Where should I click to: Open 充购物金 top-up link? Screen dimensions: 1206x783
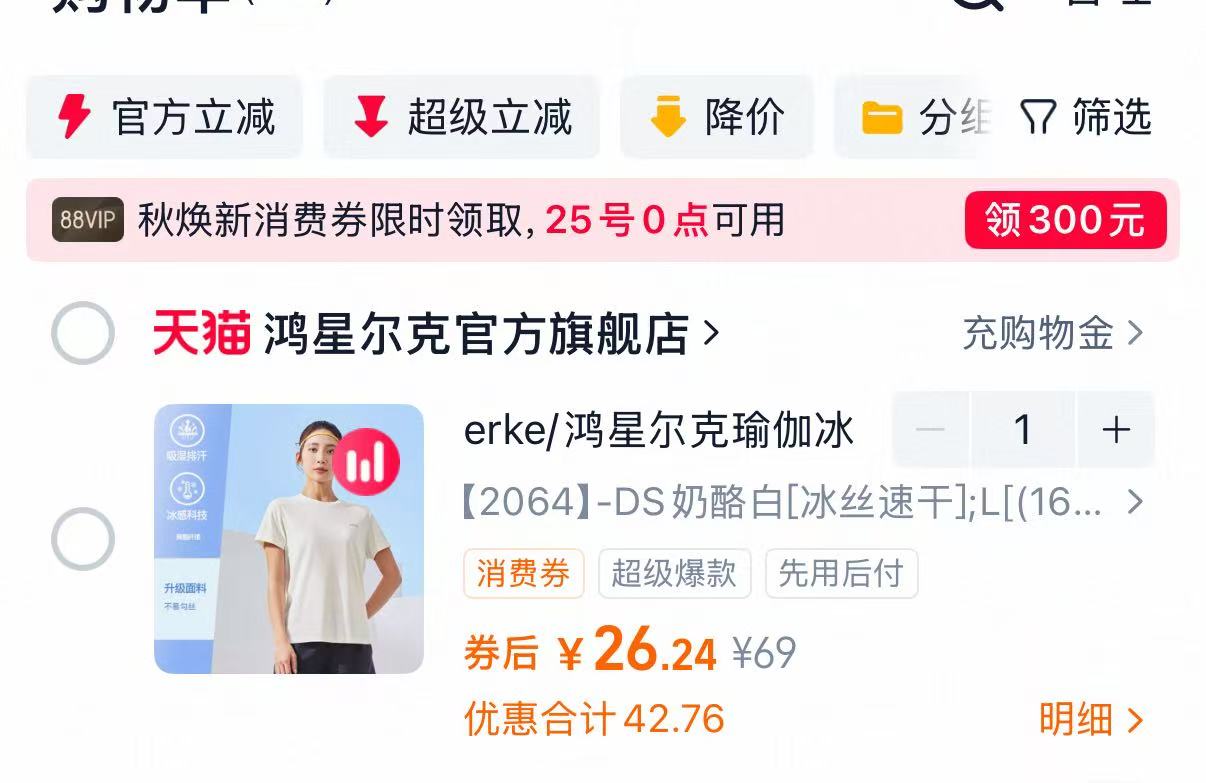tap(1052, 333)
